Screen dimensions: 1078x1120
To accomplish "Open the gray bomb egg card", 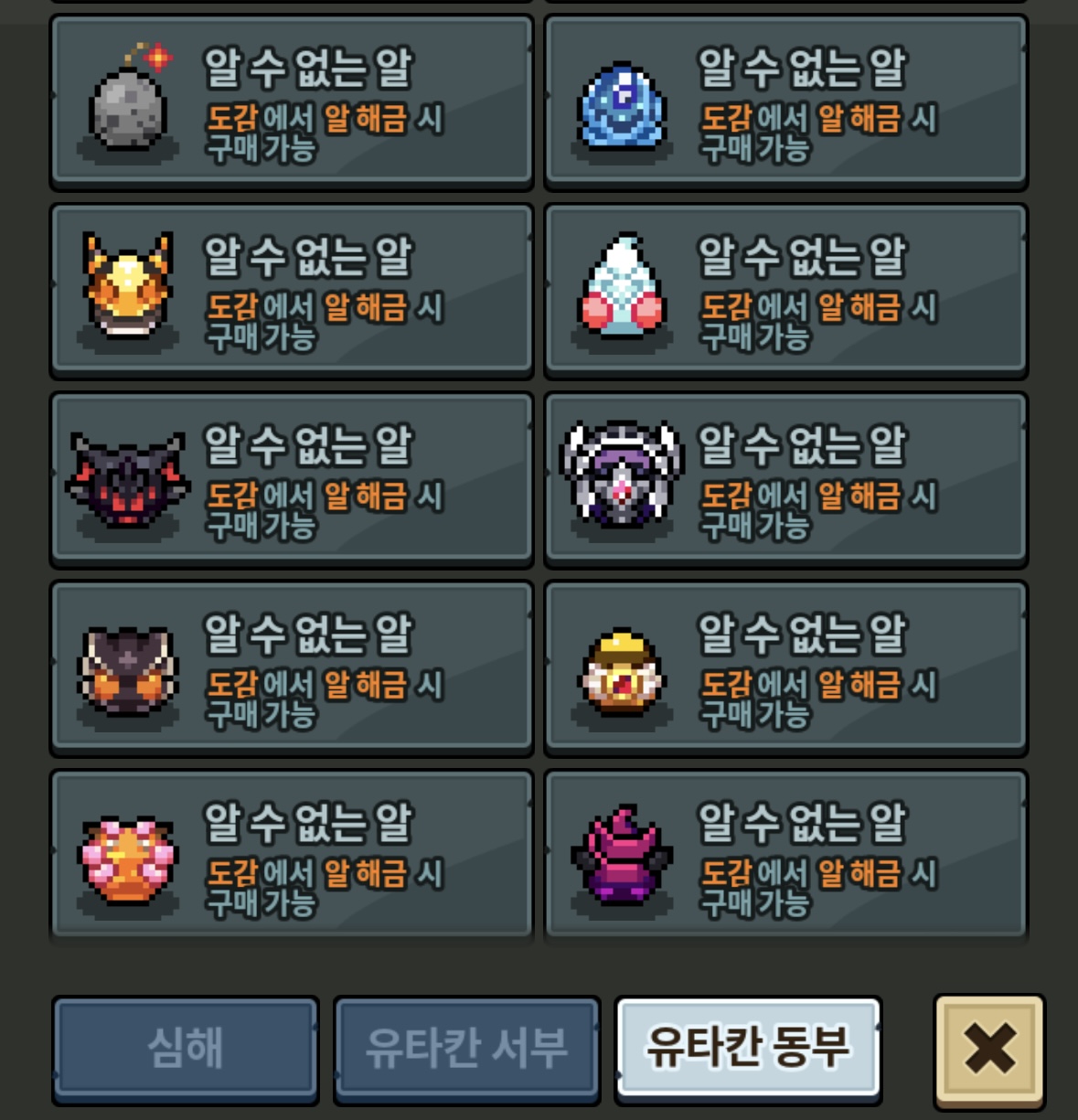I will (x=292, y=101).
